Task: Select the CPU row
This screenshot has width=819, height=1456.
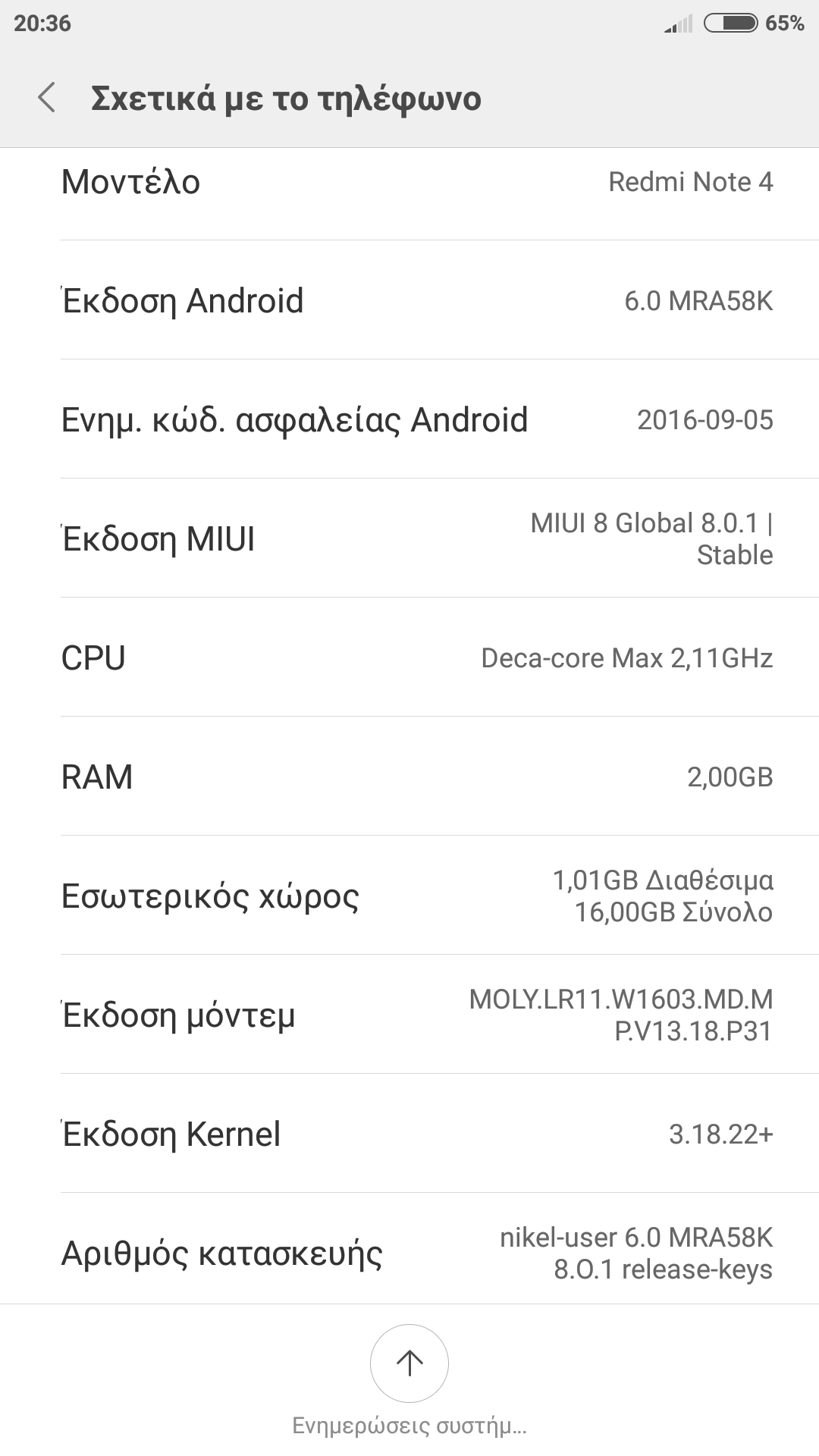Action: tap(409, 658)
